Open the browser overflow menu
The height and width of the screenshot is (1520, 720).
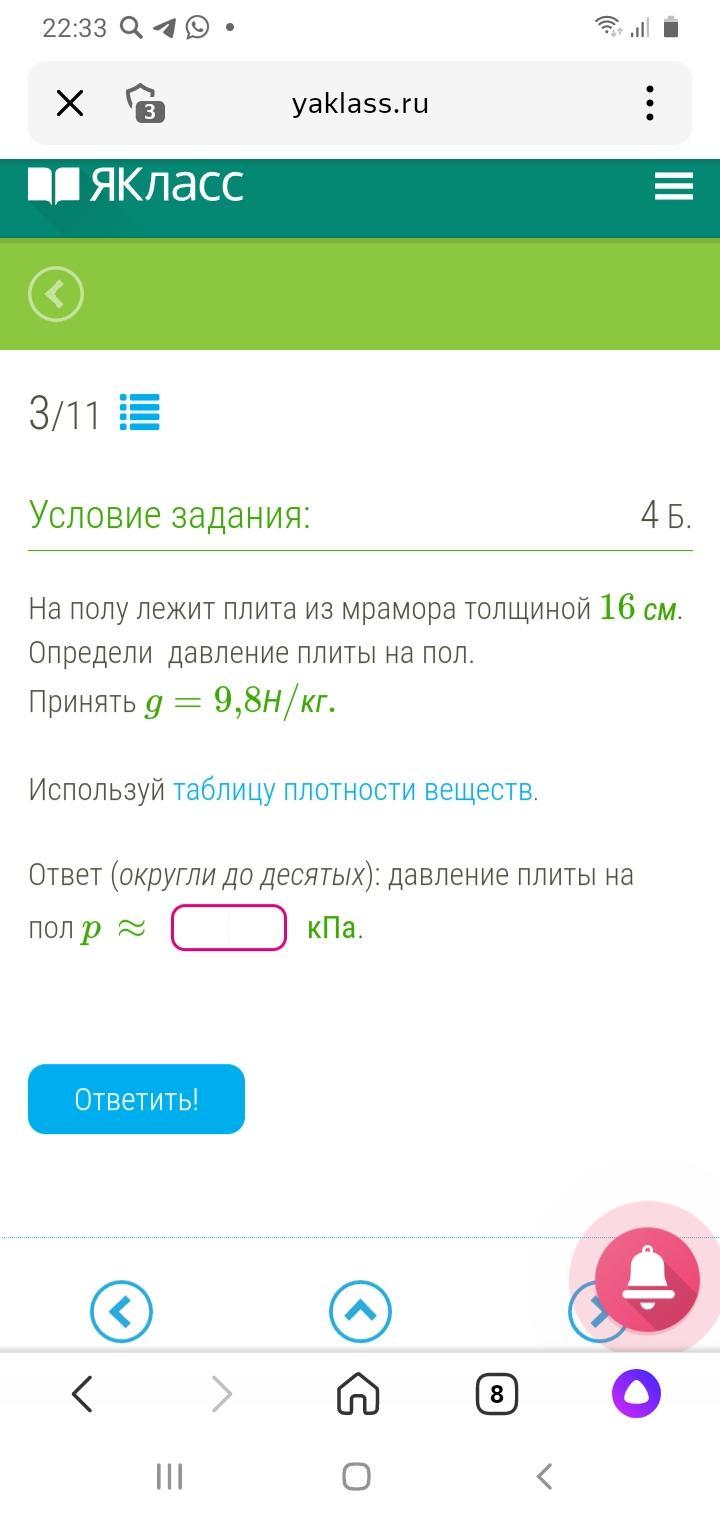(x=650, y=103)
